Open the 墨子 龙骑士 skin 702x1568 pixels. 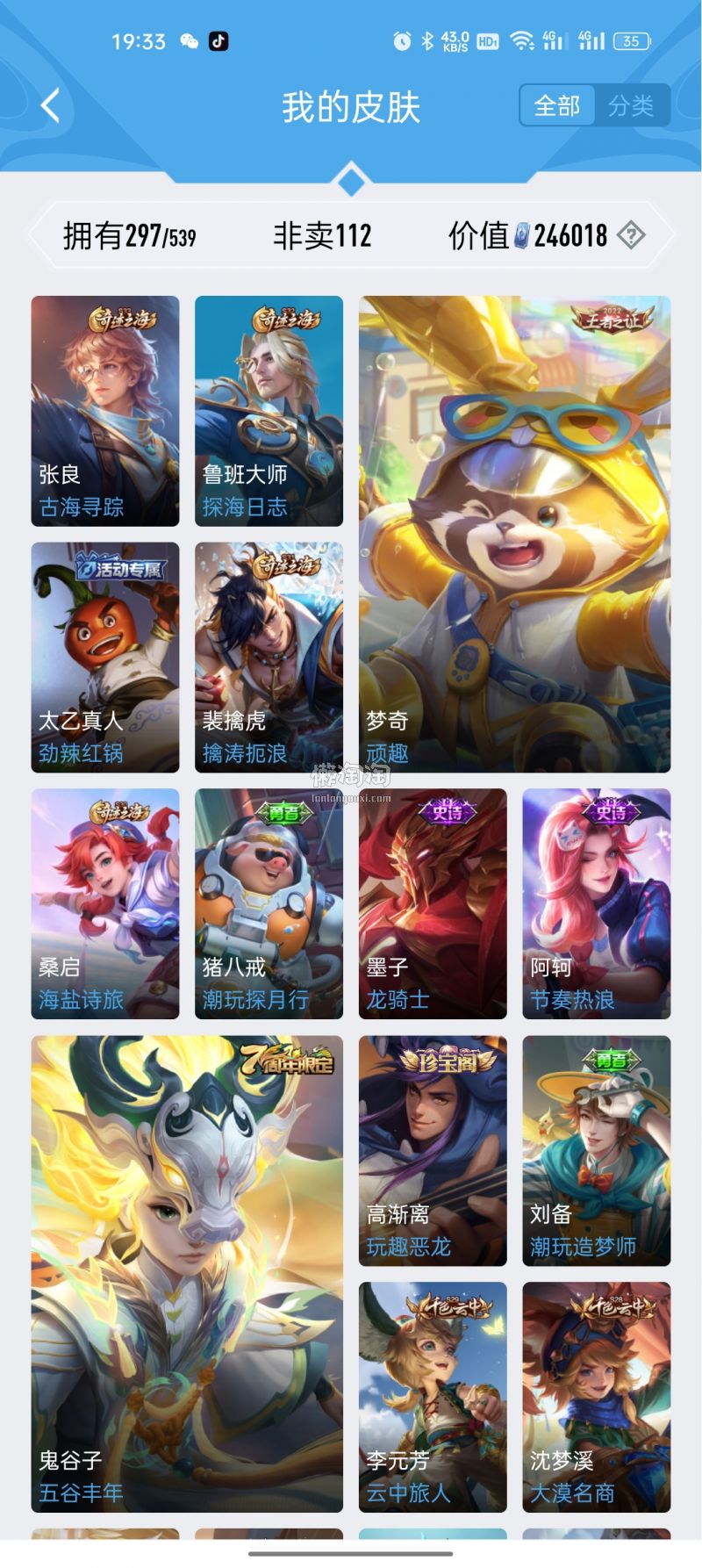pos(433,903)
